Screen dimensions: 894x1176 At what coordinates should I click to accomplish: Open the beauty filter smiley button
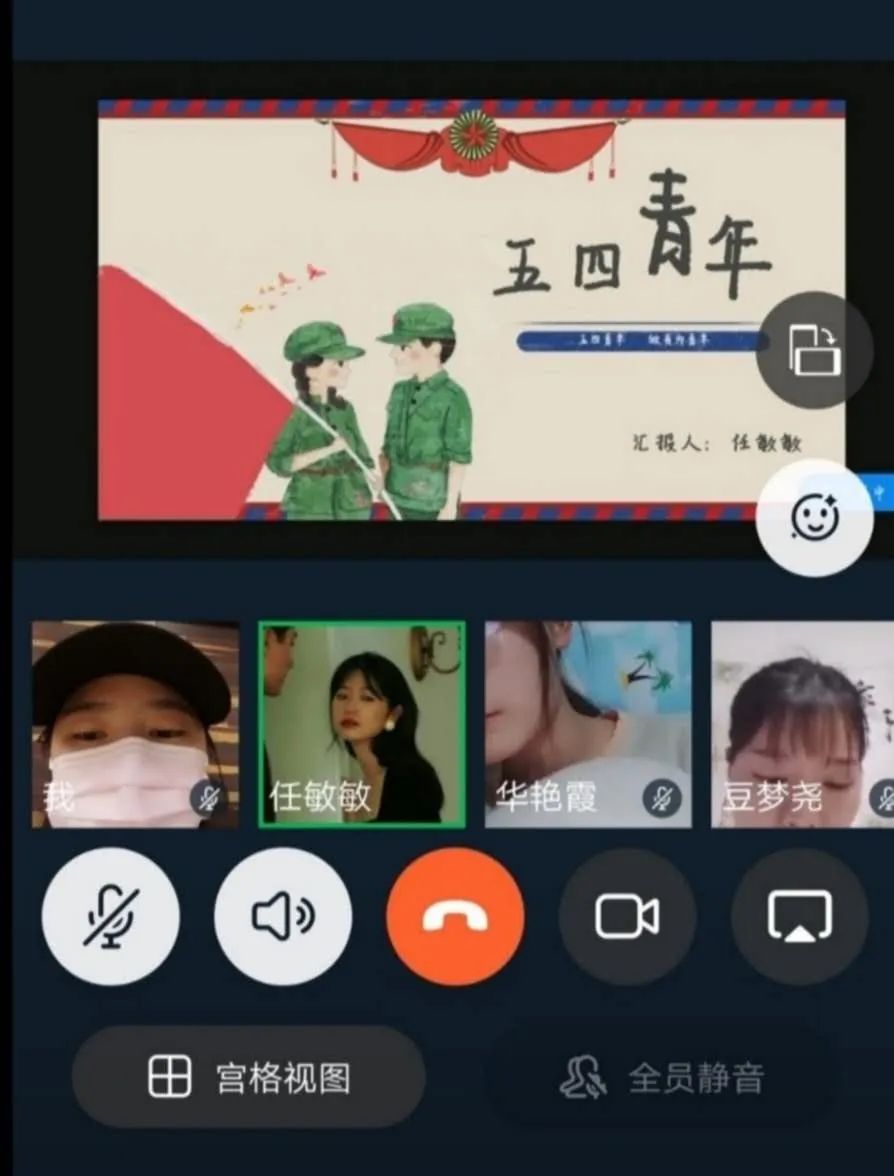click(814, 518)
